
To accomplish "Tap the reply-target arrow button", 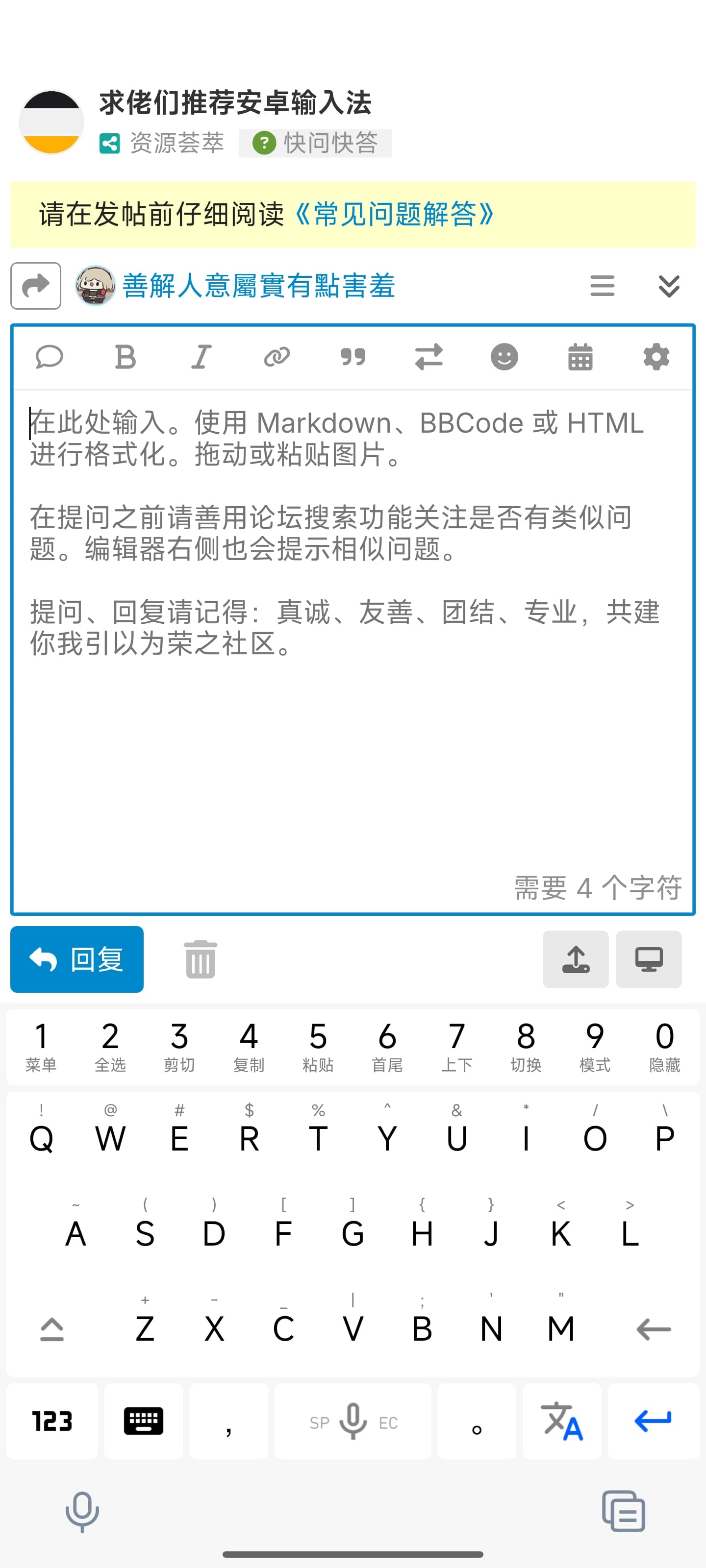I will pyautogui.click(x=36, y=286).
